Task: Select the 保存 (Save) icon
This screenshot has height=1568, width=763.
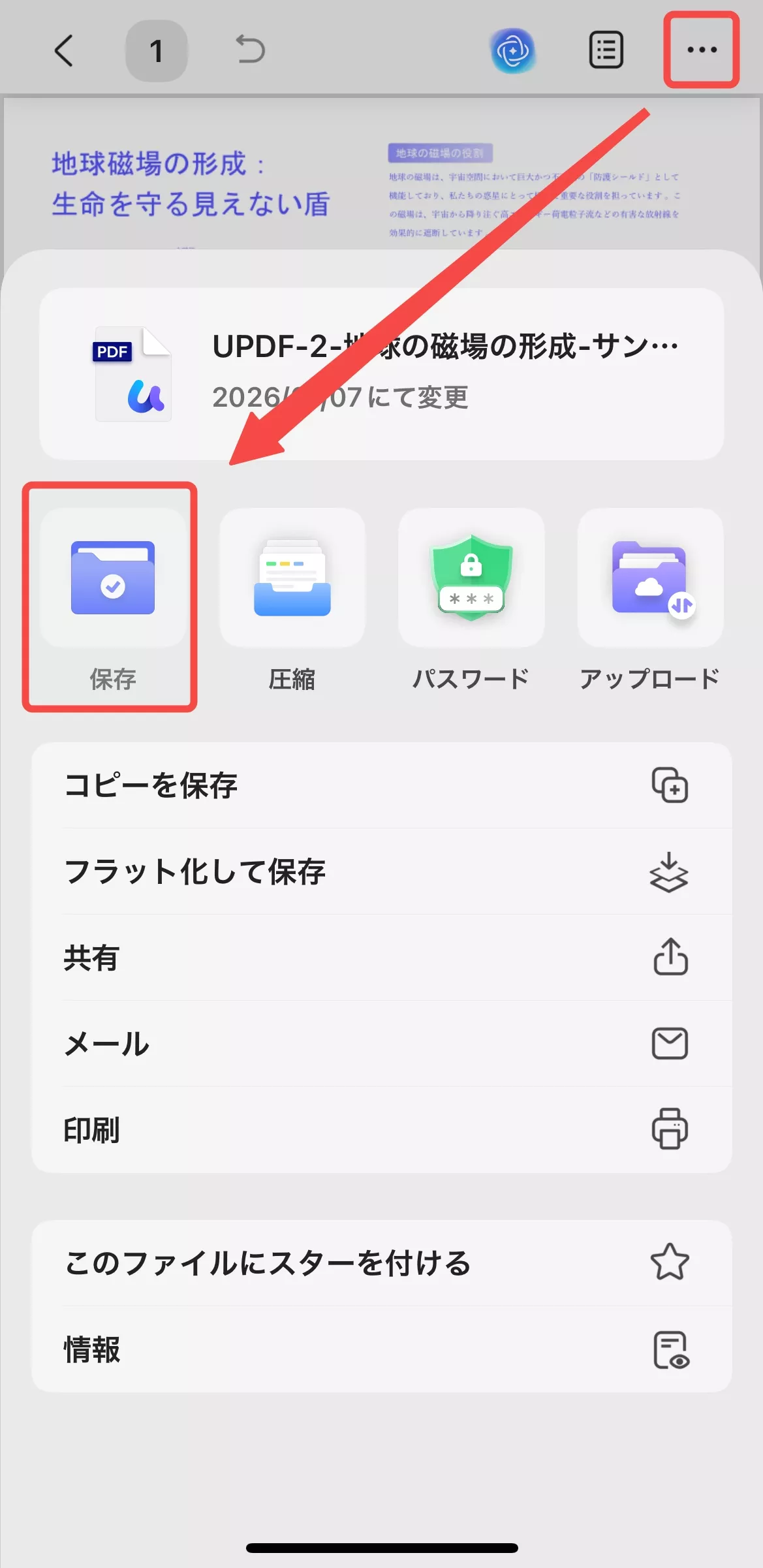Action: [111, 578]
